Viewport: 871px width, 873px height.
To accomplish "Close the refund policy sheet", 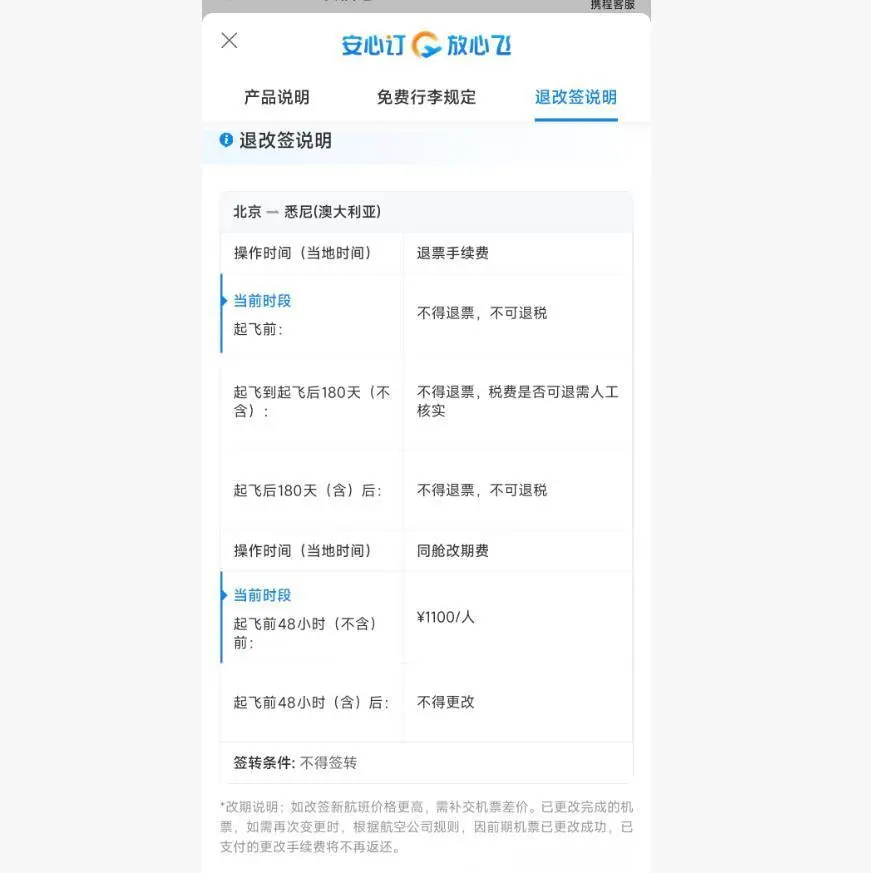I will pos(229,40).
